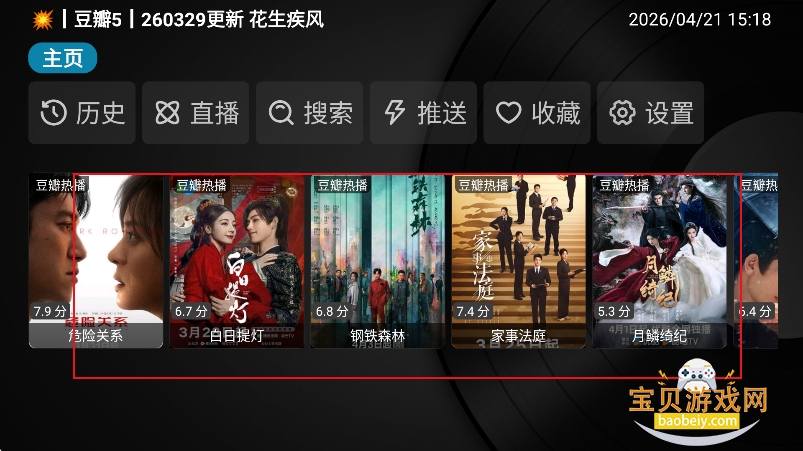Open the 白日提灯 poster card
Screen dimensions: 803x451
click(236, 260)
